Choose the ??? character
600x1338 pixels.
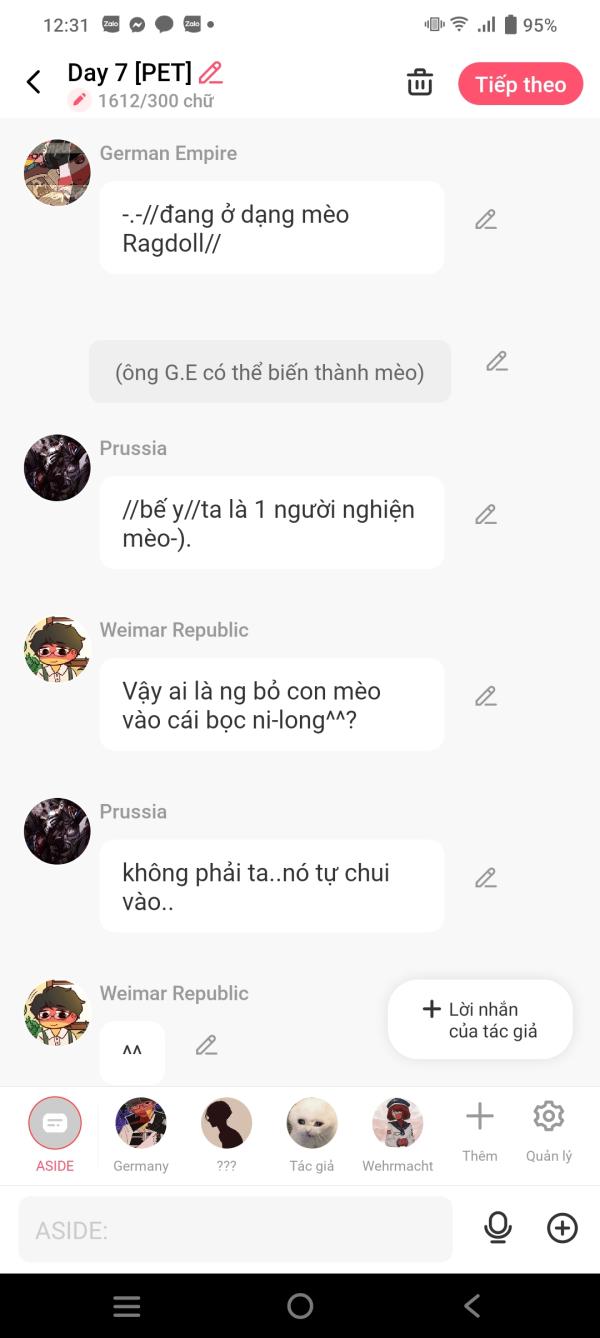(x=227, y=1135)
